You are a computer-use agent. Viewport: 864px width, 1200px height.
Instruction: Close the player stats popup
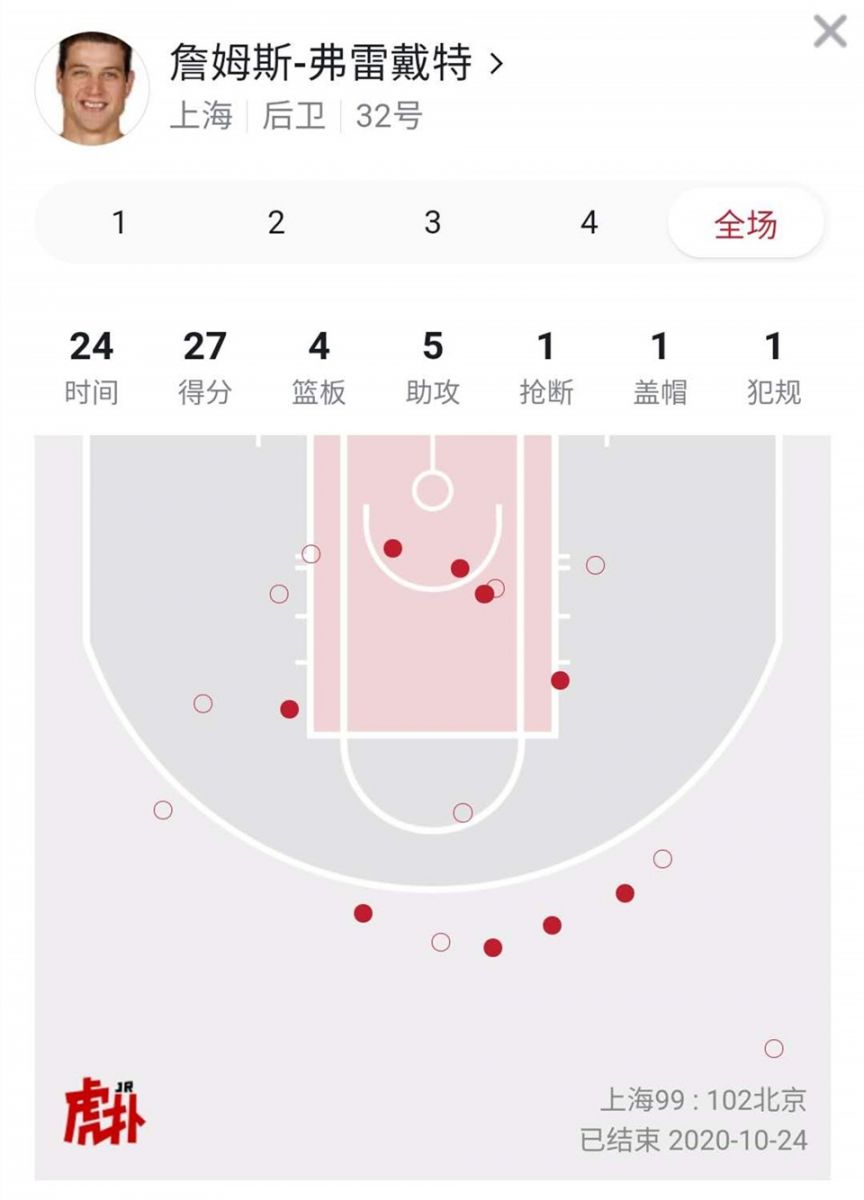point(830,31)
